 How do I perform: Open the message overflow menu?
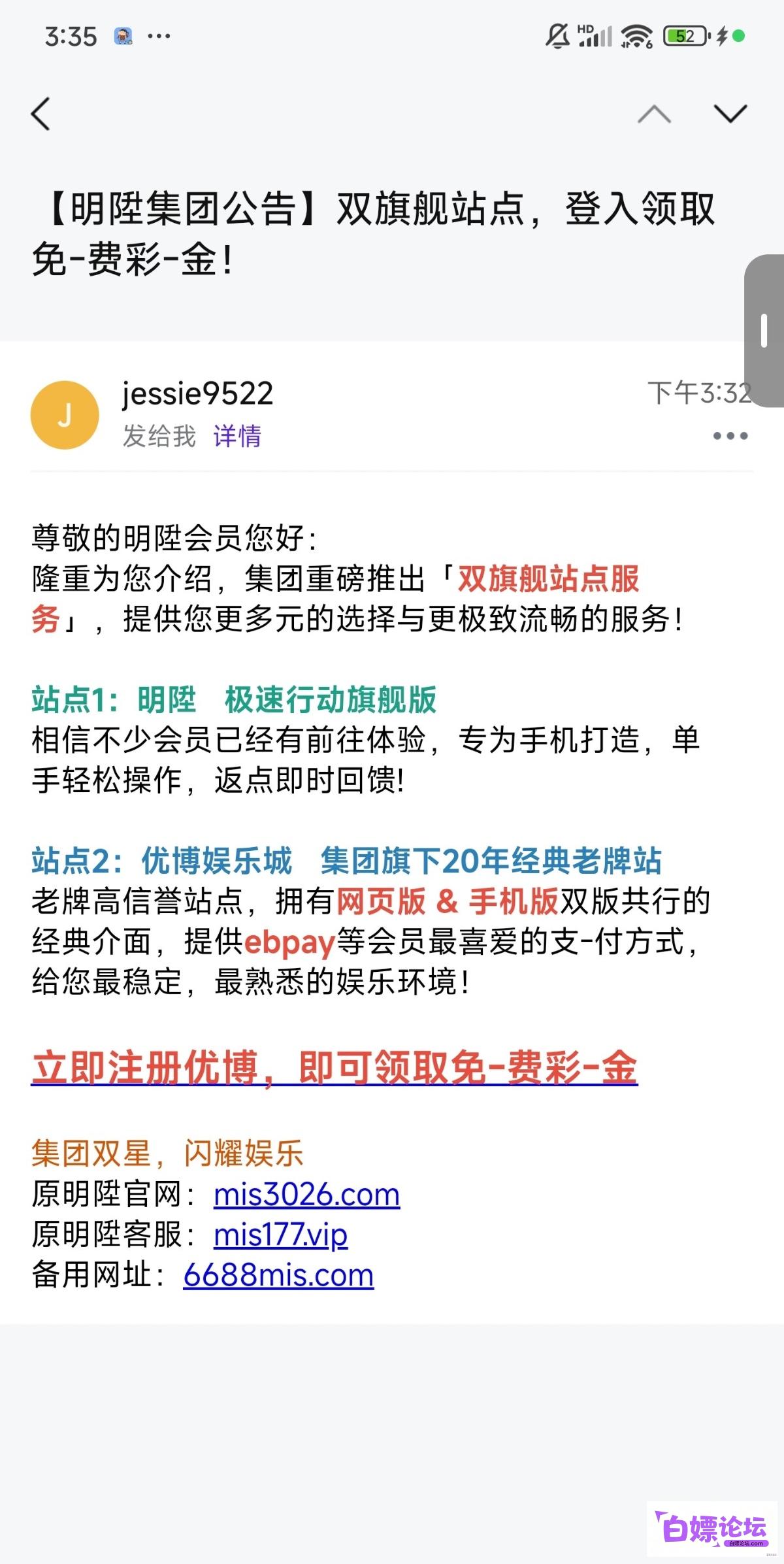tap(730, 436)
